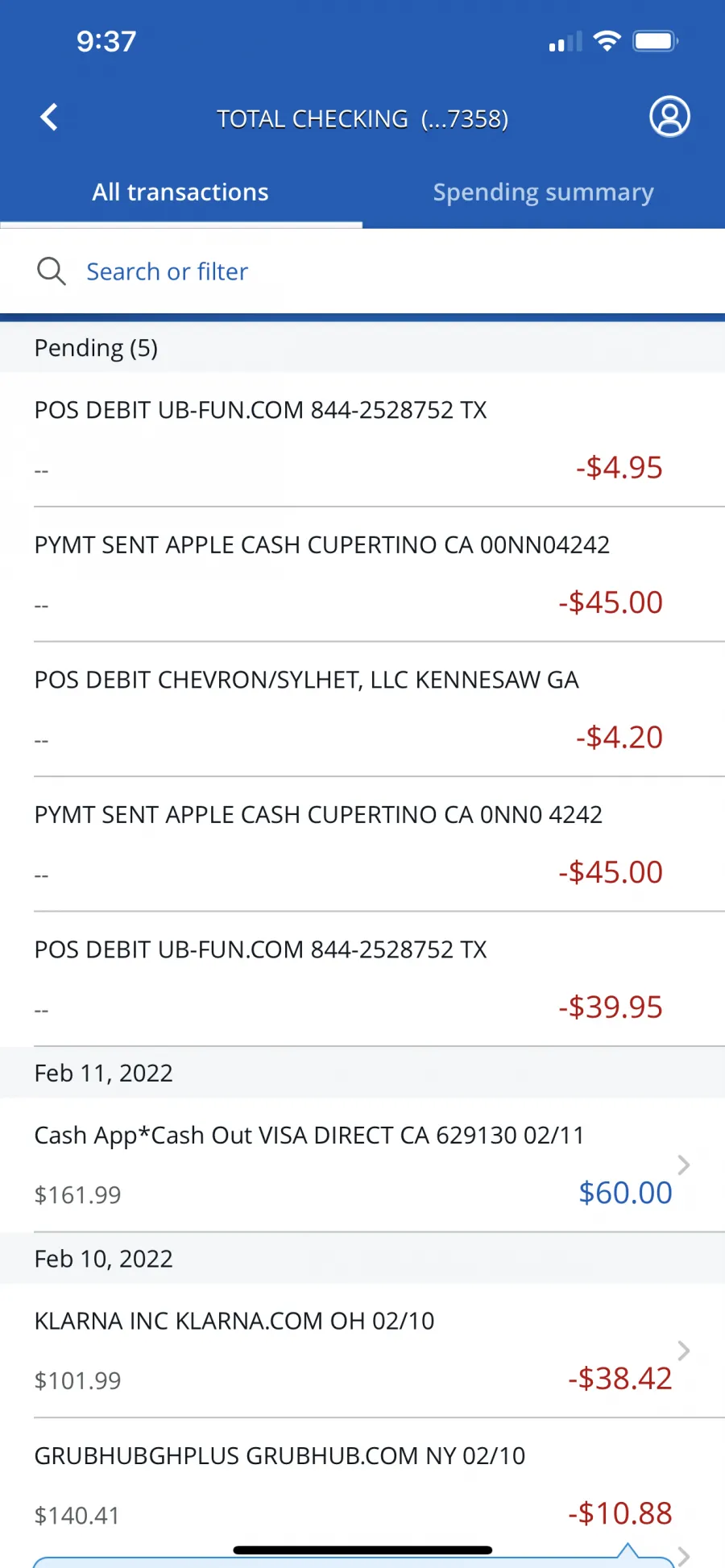The width and height of the screenshot is (725, 1568).
Task: Tap the Search or filter field
Action: [x=362, y=271]
